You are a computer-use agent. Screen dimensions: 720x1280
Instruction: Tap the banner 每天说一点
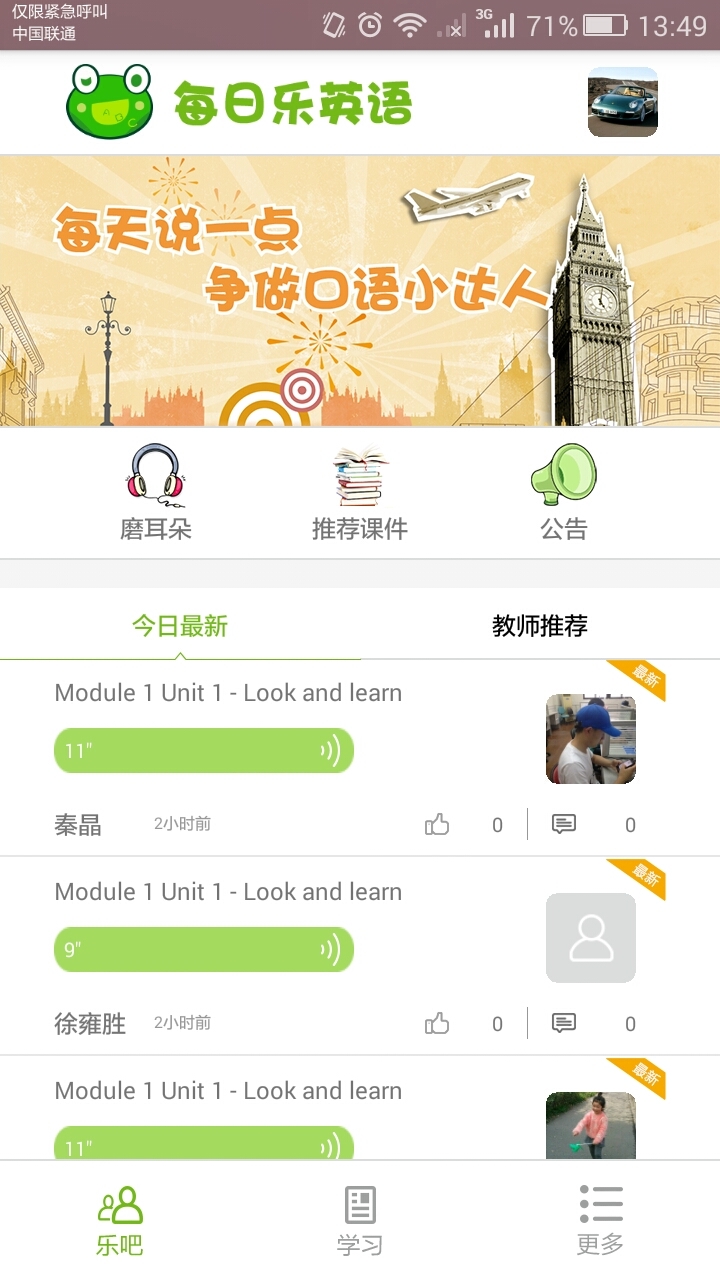click(360, 290)
